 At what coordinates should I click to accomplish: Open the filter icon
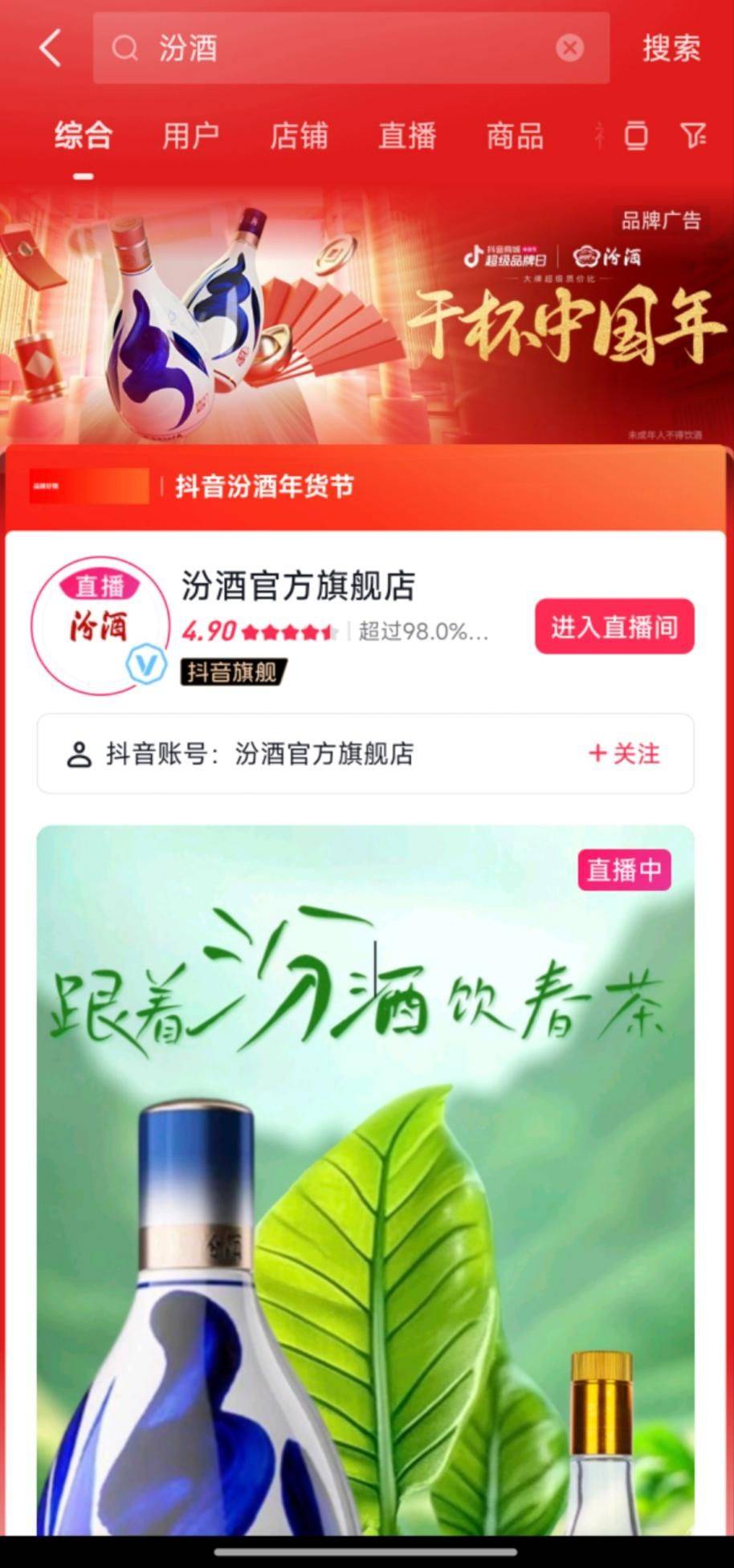pos(693,136)
